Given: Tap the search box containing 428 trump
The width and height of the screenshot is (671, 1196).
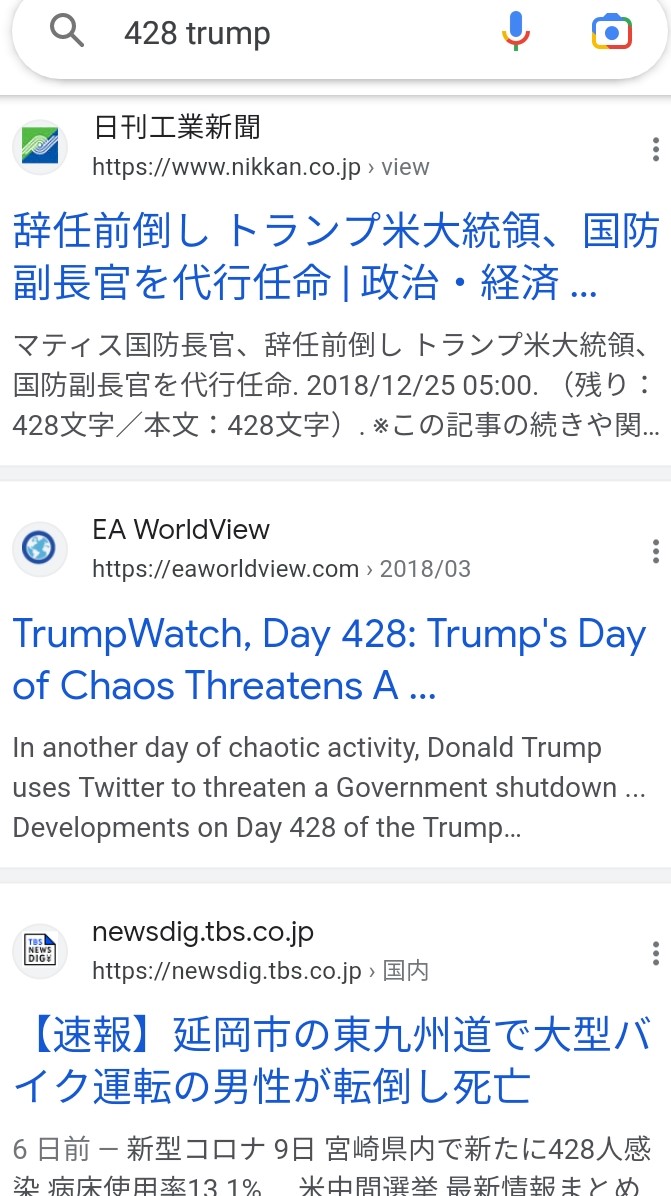Looking at the screenshot, I should click(x=305, y=34).
